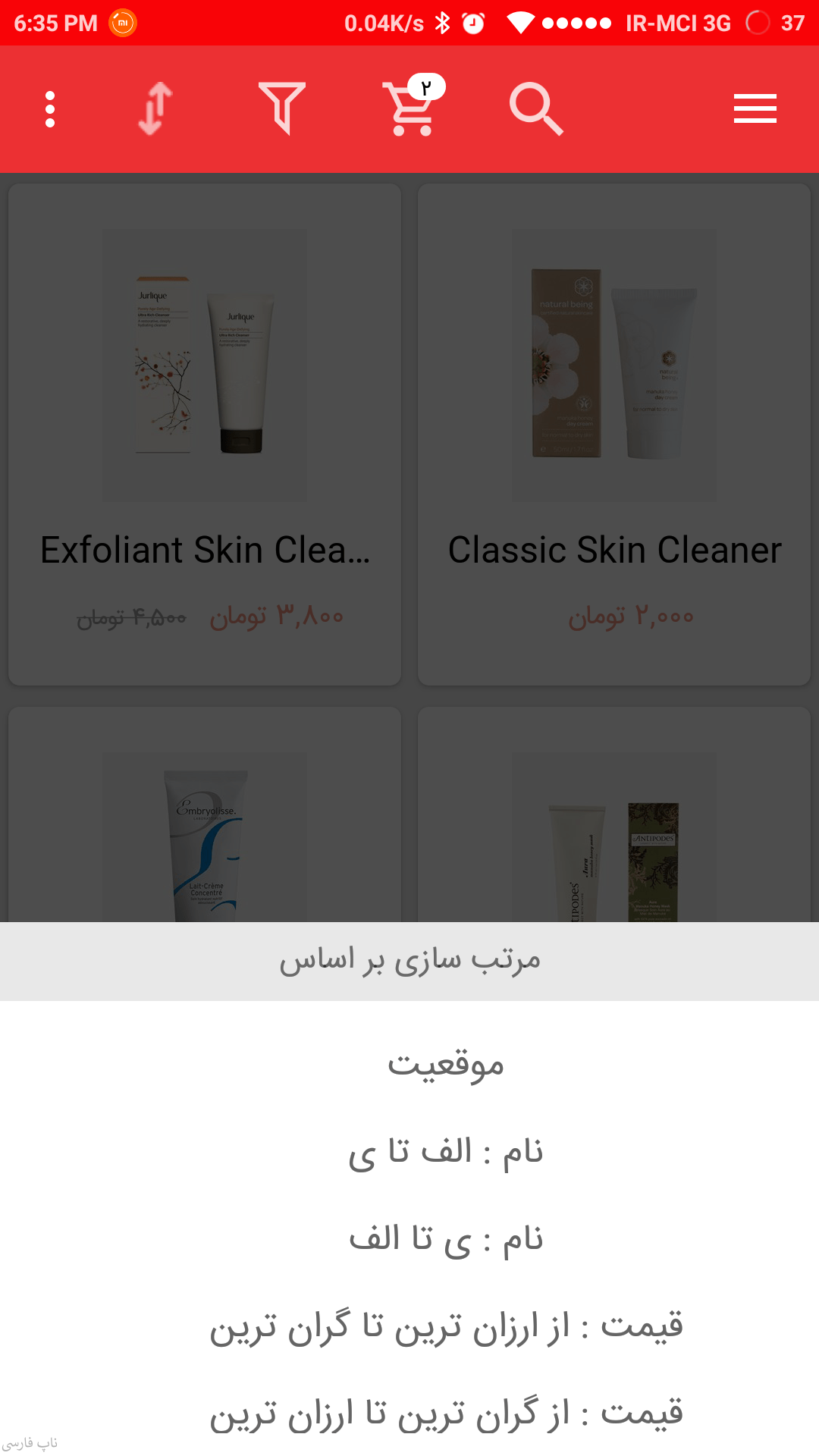Tap the sort arrows icon
This screenshot has height=1456, width=819.
point(155,109)
